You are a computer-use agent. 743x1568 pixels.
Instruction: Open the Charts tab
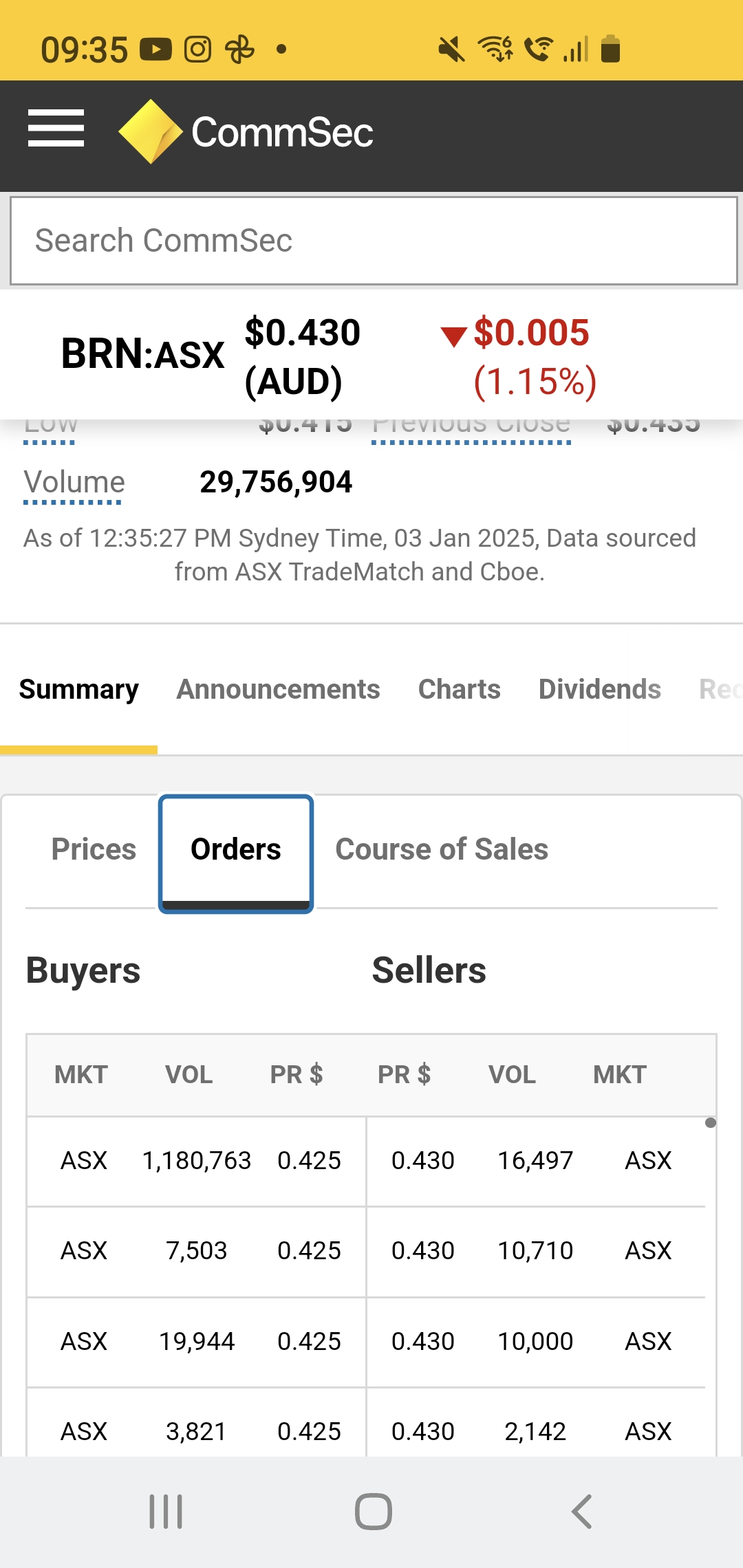pyautogui.click(x=460, y=689)
